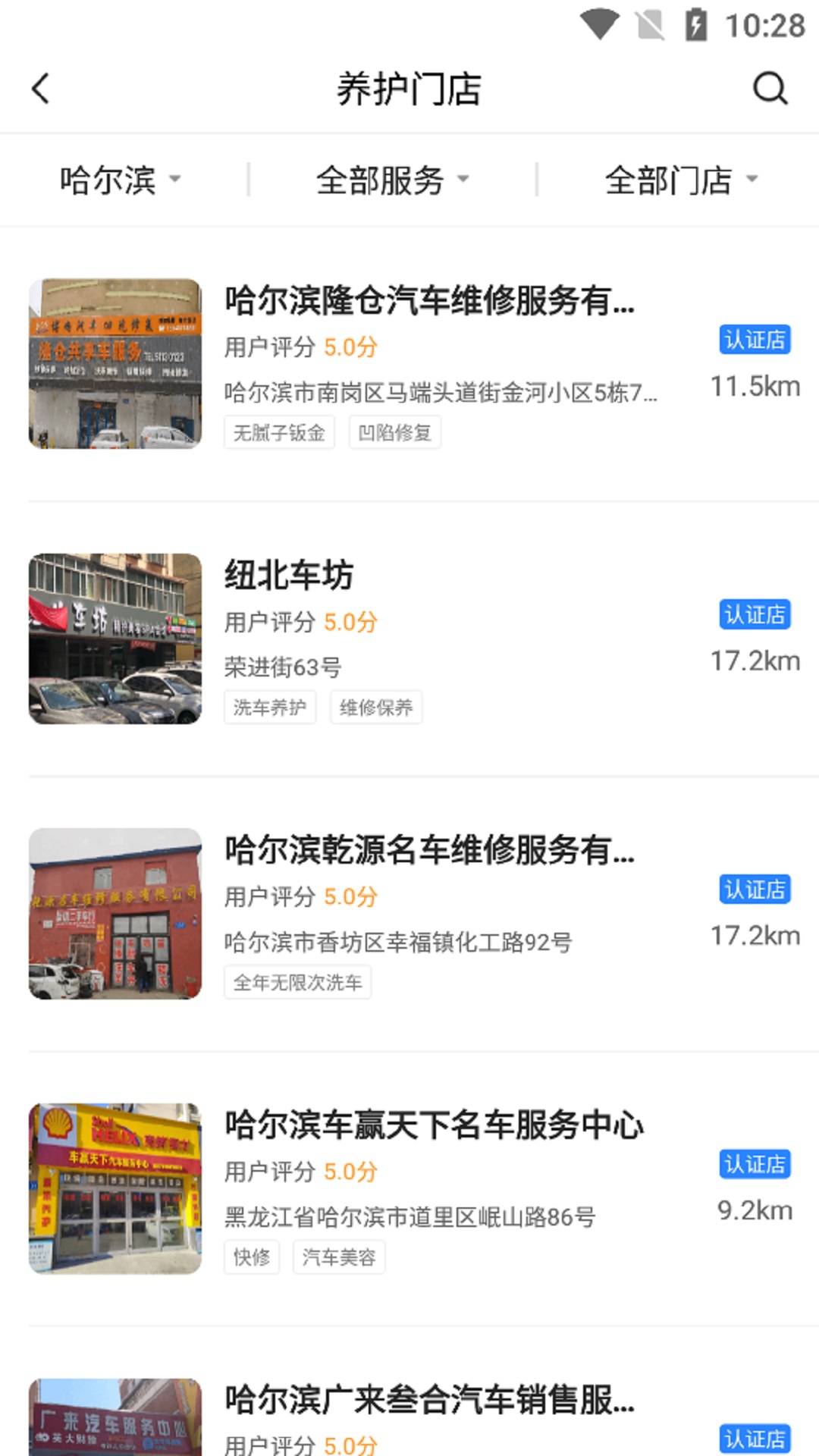Image resolution: width=819 pixels, height=1456 pixels.
Task: Select the 快修 tag
Action: pyautogui.click(x=251, y=1257)
